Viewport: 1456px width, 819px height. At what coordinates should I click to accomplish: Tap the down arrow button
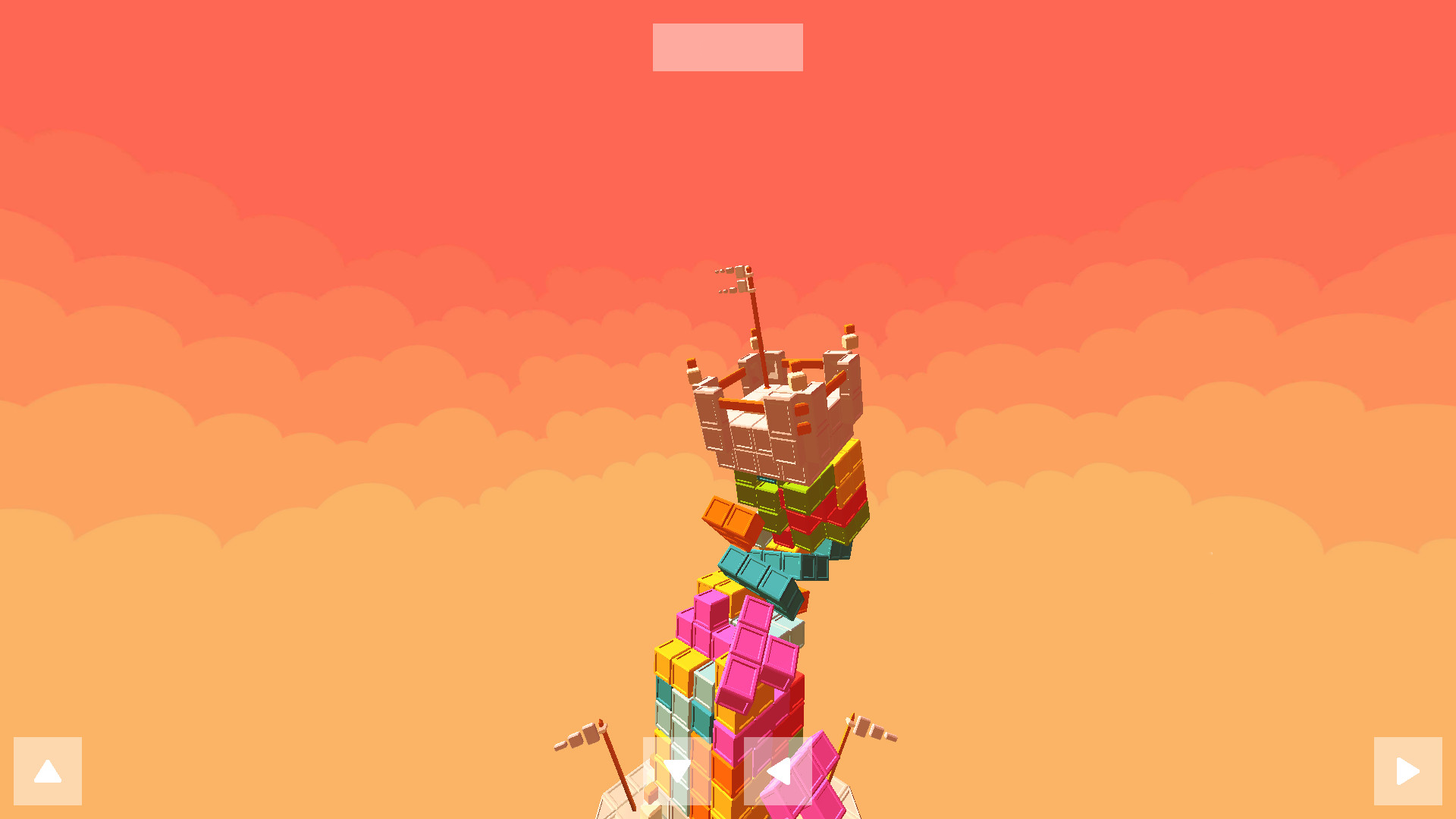coord(676,771)
